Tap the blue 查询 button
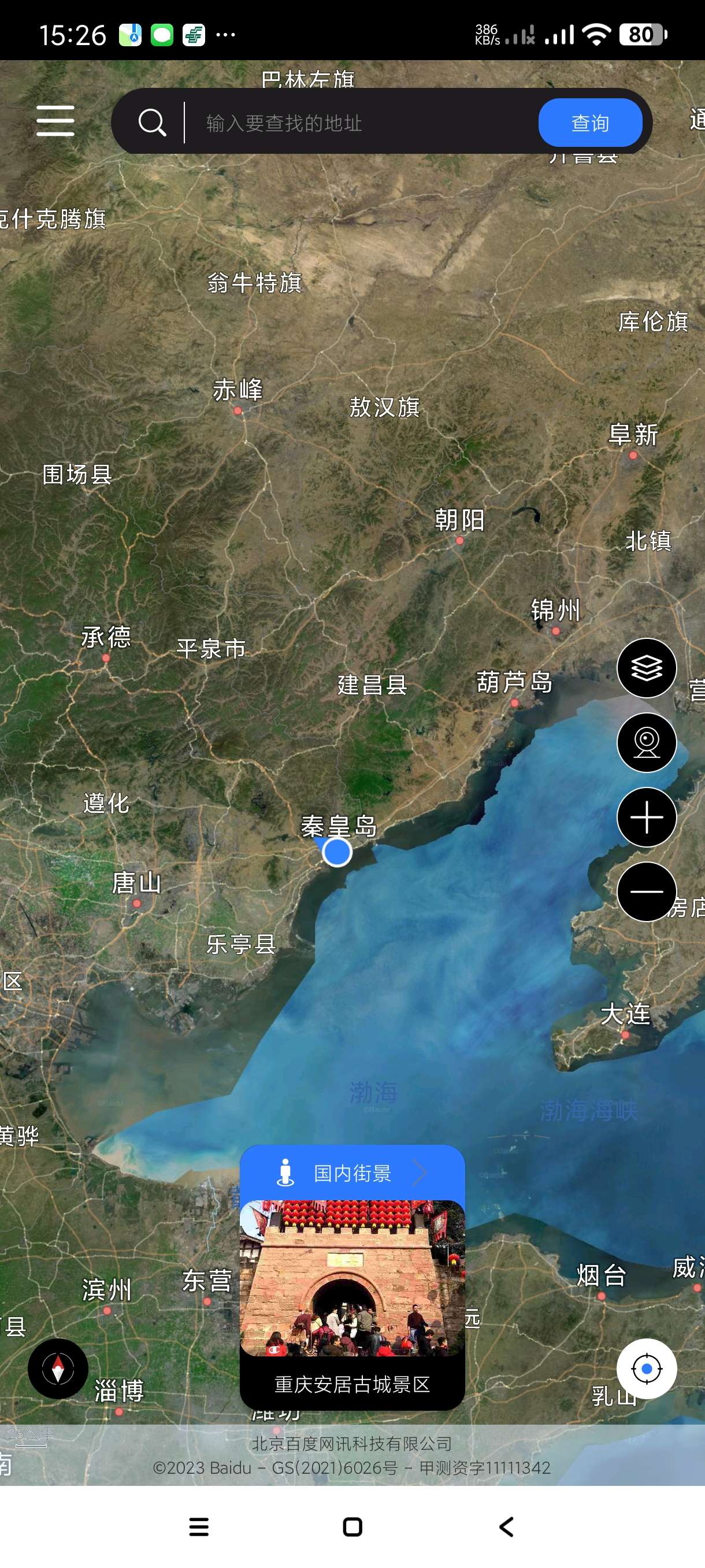The height and width of the screenshot is (1568, 705). [589, 123]
